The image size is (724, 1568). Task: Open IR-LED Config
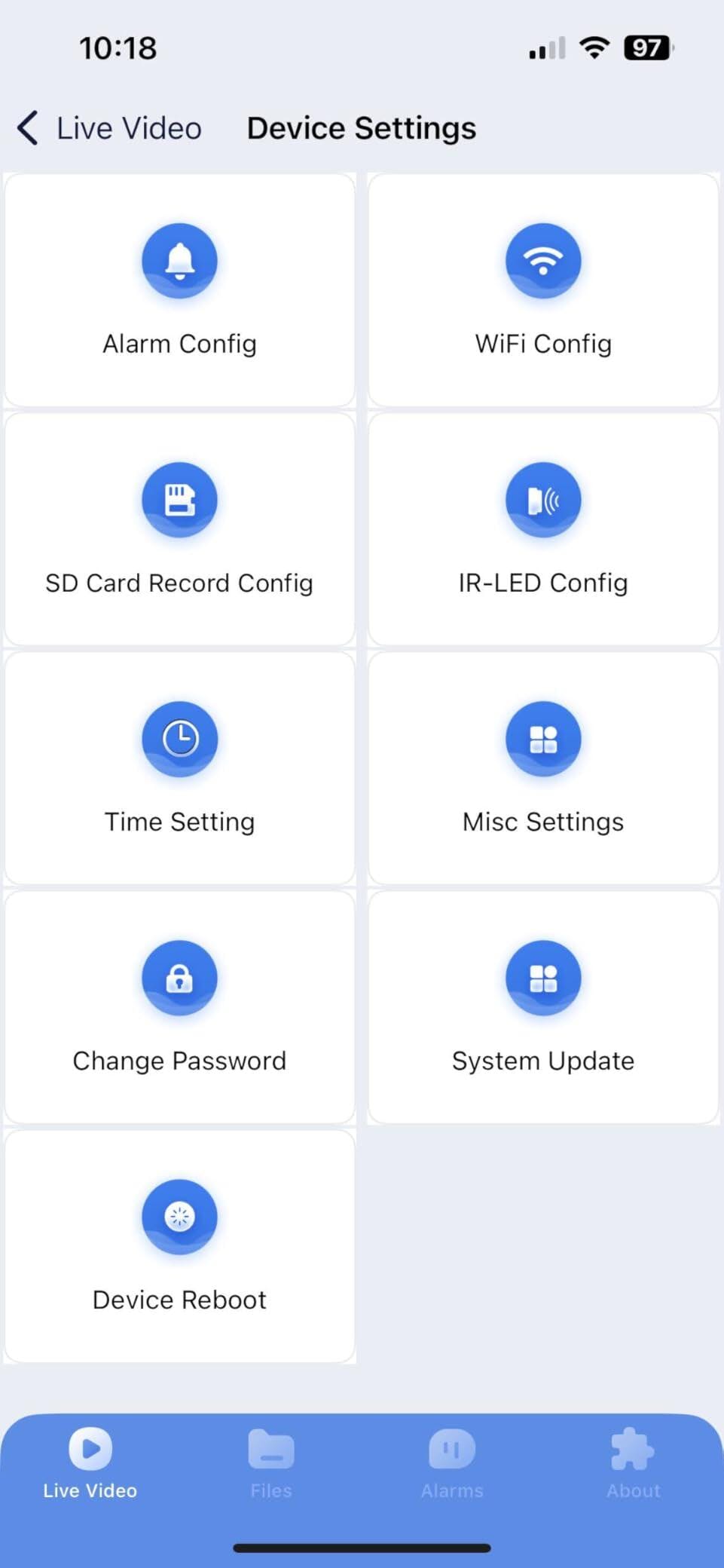pyautogui.click(x=542, y=529)
